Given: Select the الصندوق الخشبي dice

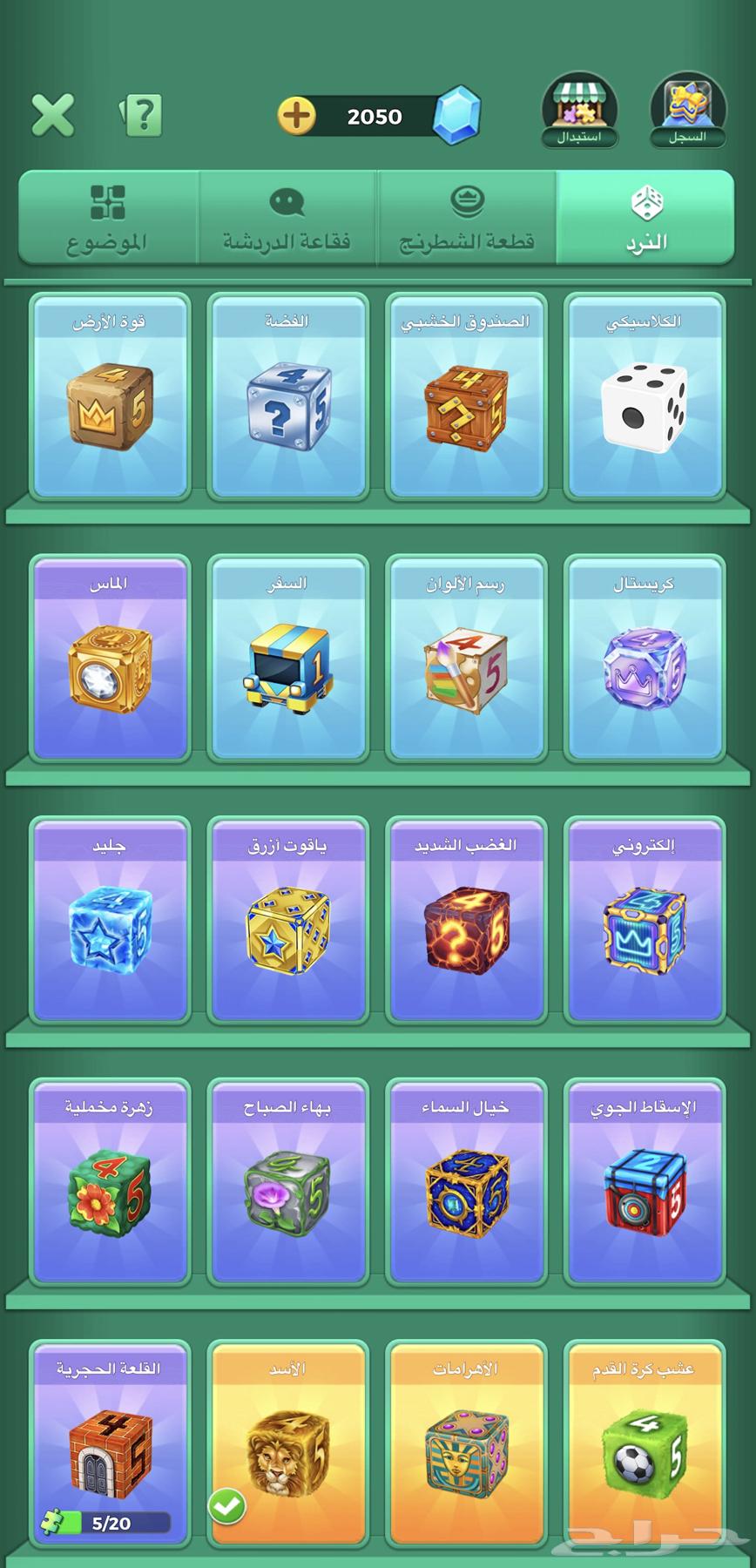Looking at the screenshot, I should click(x=466, y=397).
